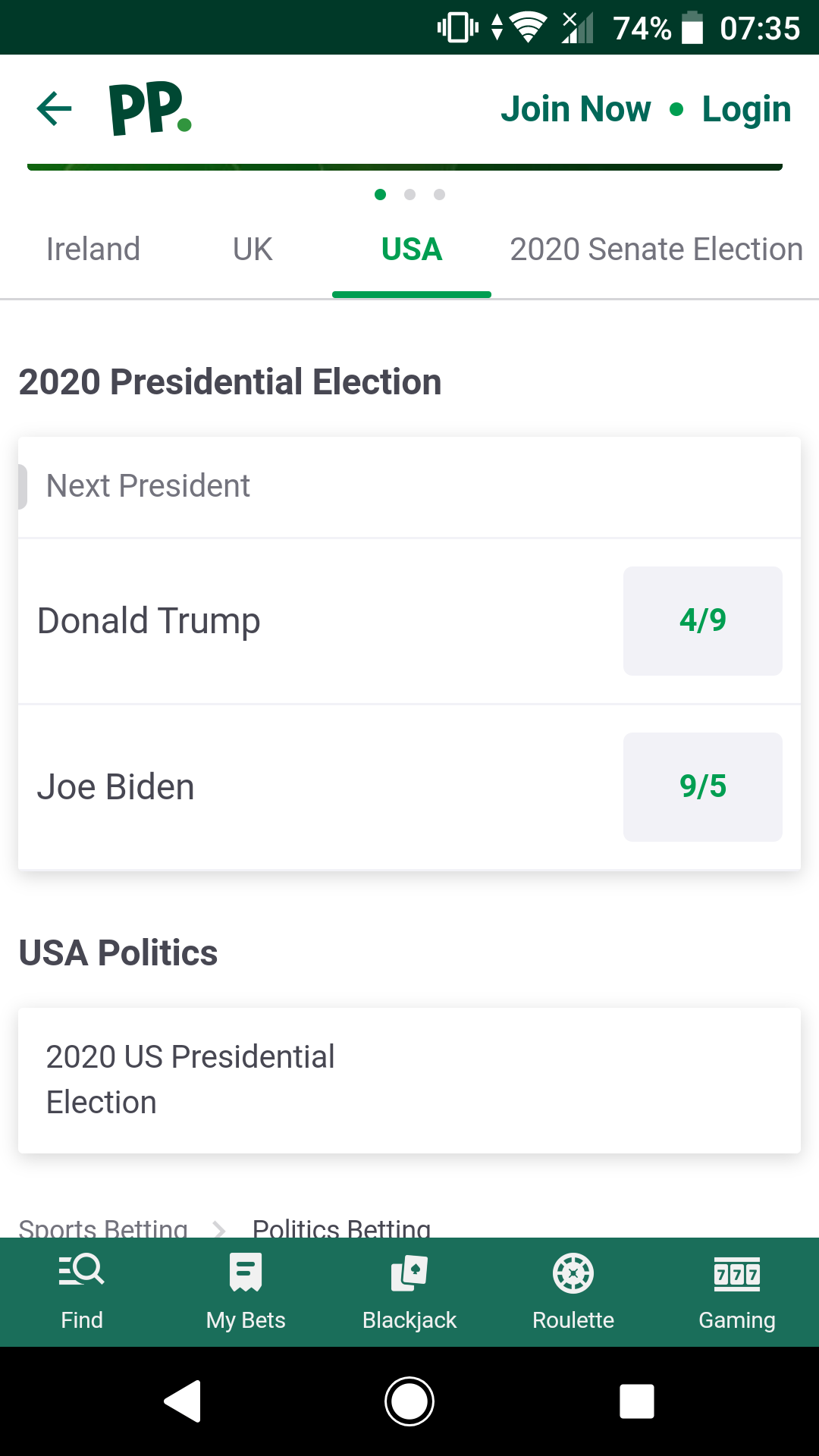This screenshot has width=819, height=1456.
Task: Tap the Sports Betting breadcrumb link
Action: pos(103,1228)
